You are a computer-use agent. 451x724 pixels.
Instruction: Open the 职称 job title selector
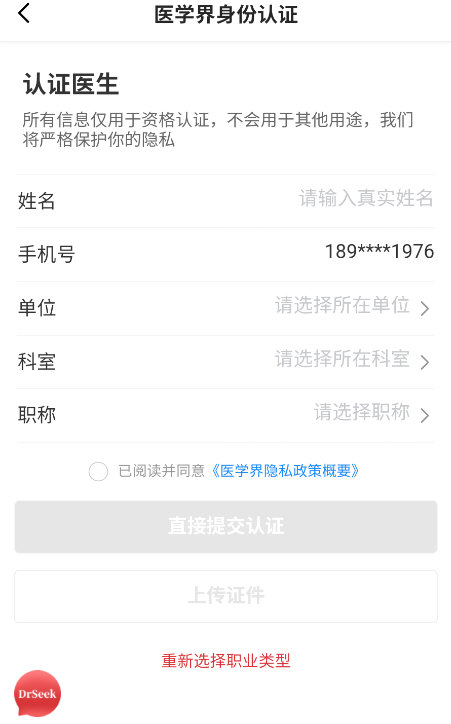[x=225, y=415]
